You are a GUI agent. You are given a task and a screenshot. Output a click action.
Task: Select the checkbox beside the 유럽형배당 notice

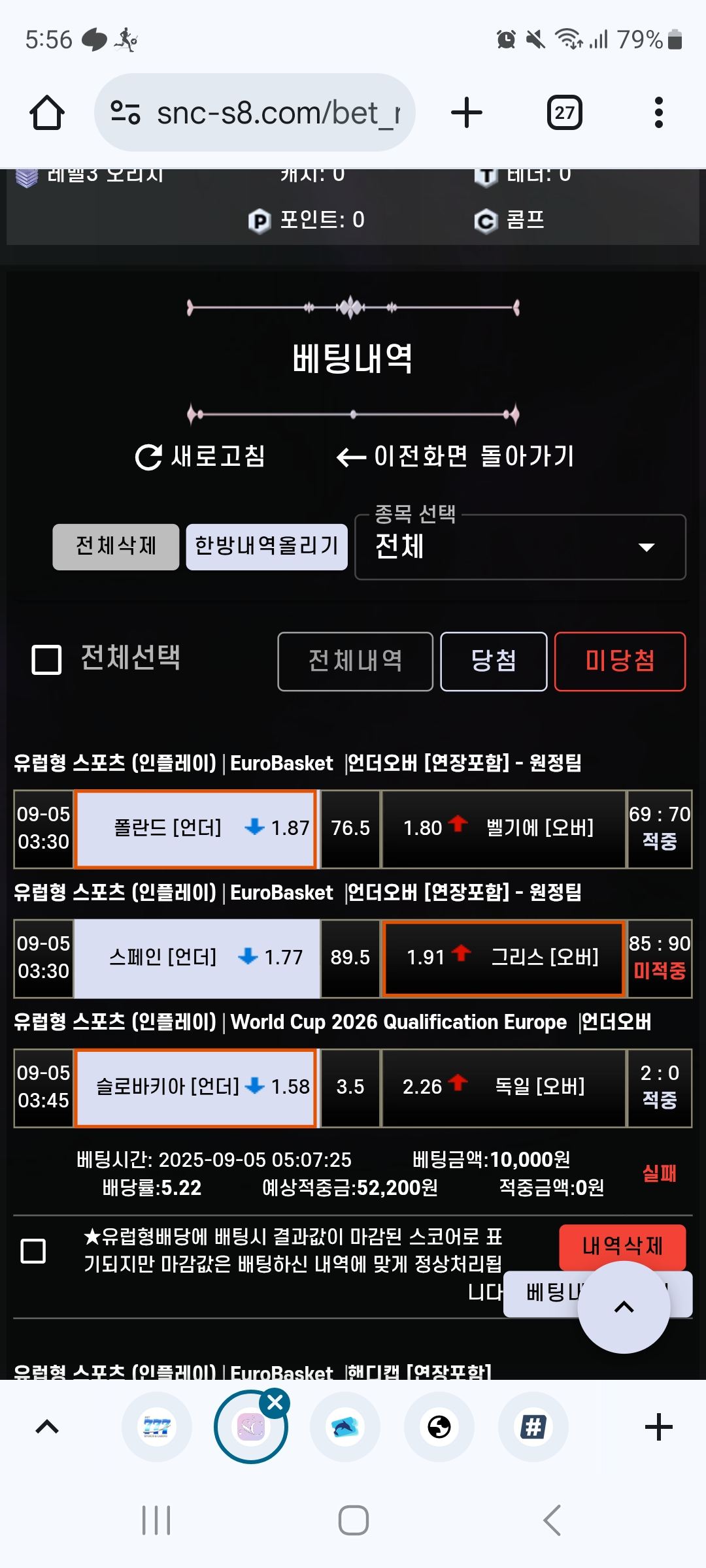(33, 1250)
